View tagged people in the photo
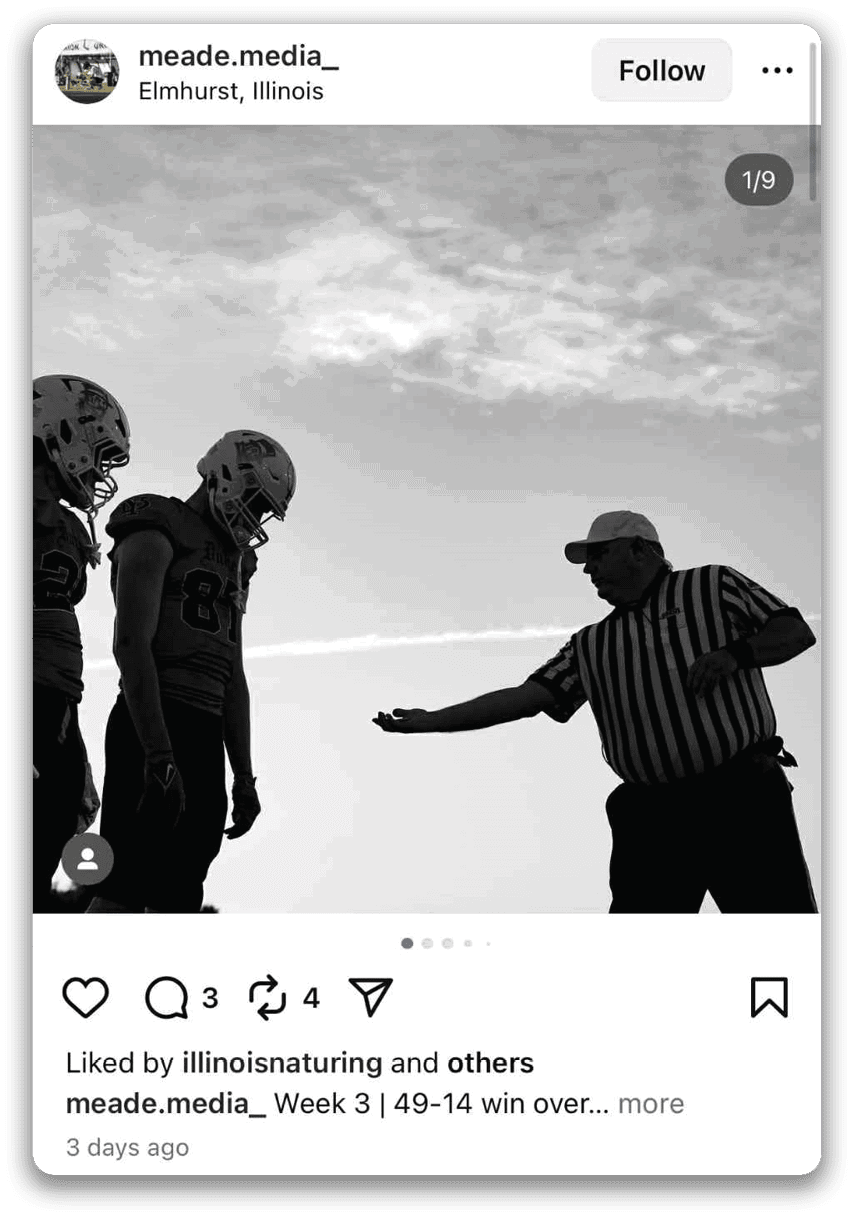854x1217 pixels. (x=88, y=859)
